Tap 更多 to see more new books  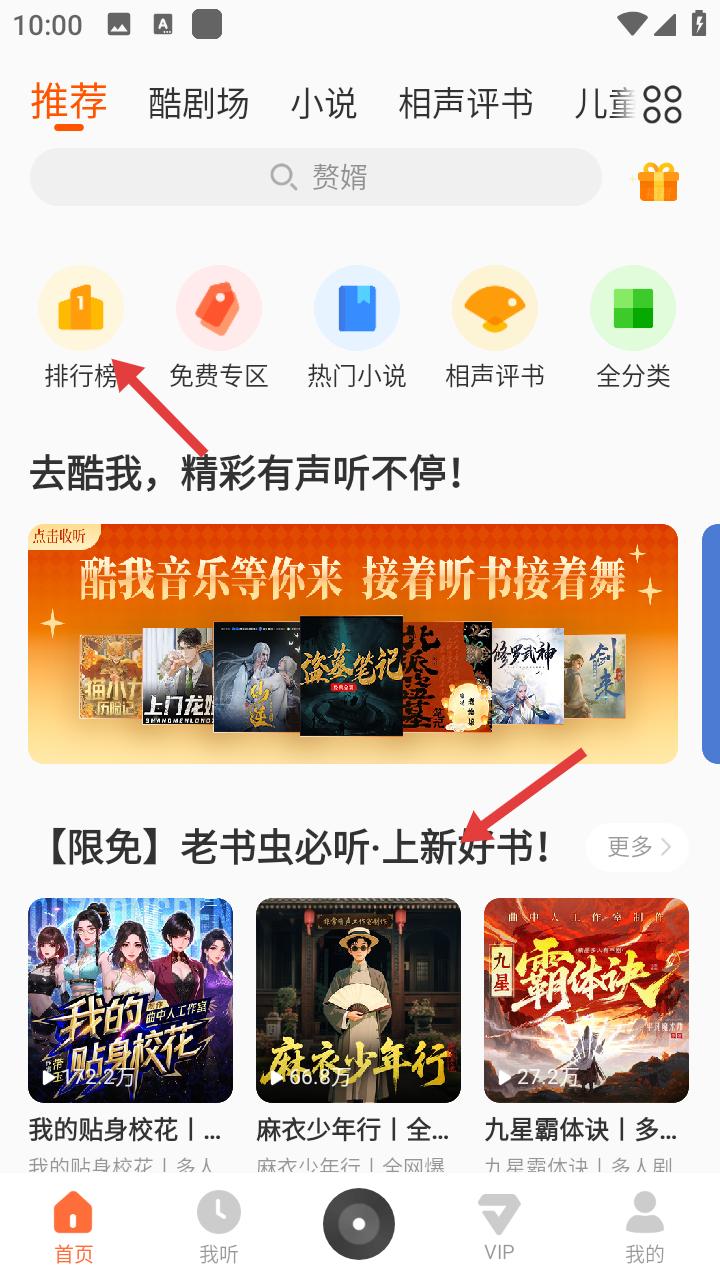coord(637,847)
